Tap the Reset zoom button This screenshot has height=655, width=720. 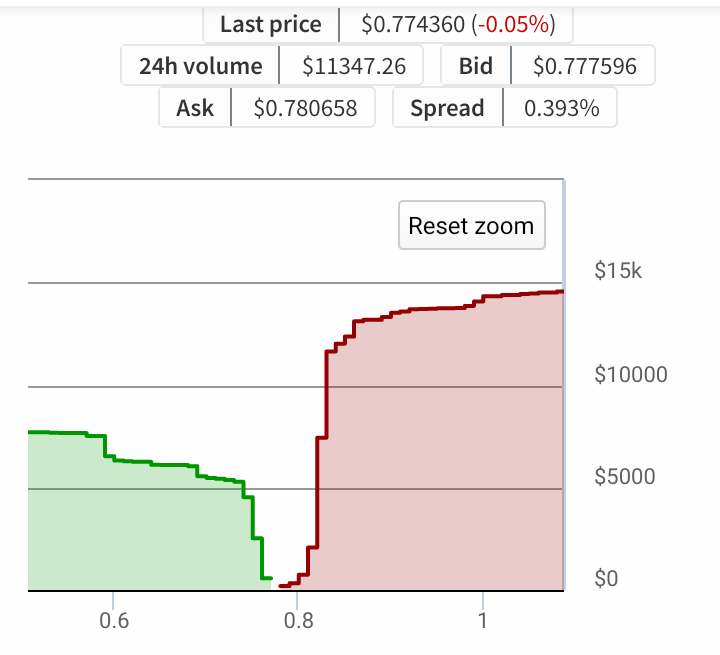click(x=471, y=225)
